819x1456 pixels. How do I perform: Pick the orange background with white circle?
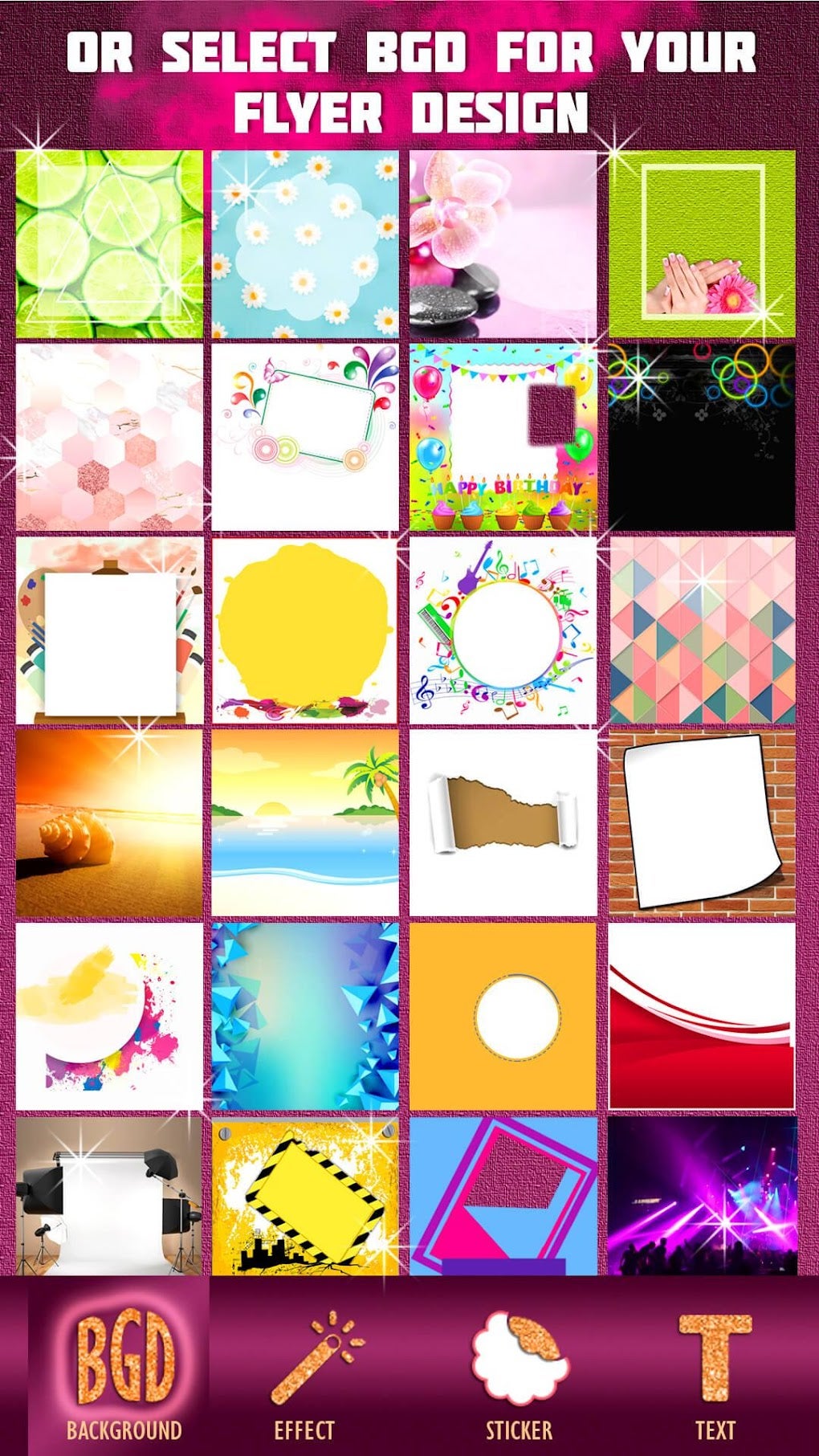pos(503,1016)
